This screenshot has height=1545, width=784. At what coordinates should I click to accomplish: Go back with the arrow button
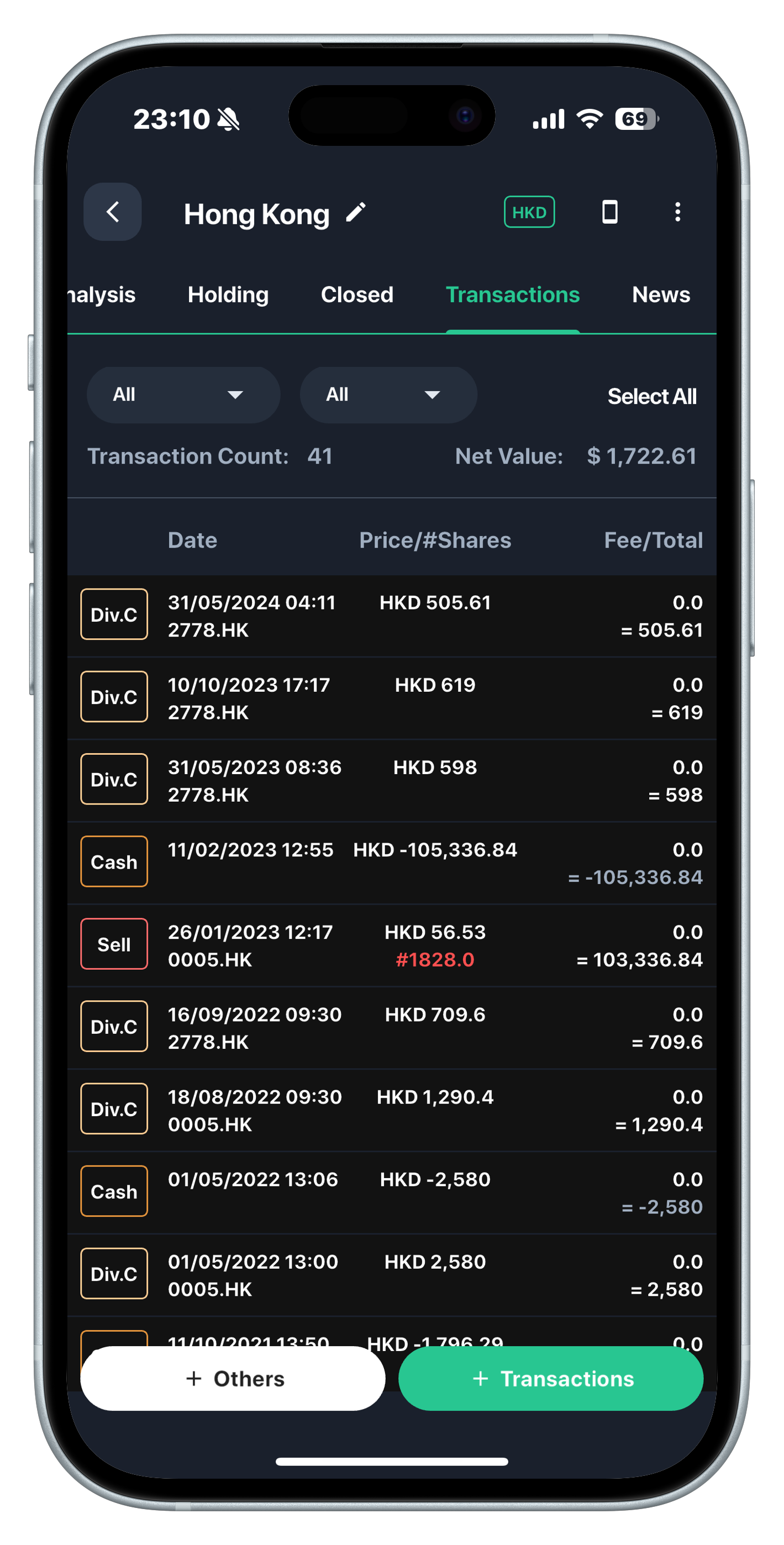click(112, 212)
